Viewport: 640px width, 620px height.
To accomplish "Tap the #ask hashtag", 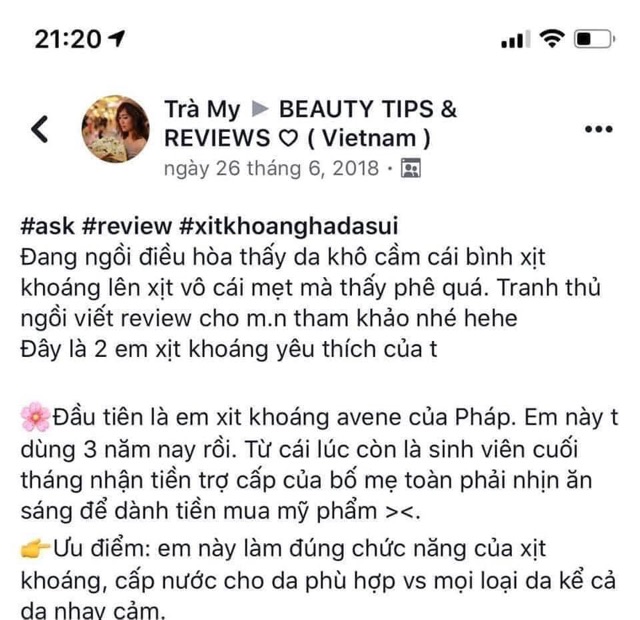I will pyautogui.click(x=47, y=226).
